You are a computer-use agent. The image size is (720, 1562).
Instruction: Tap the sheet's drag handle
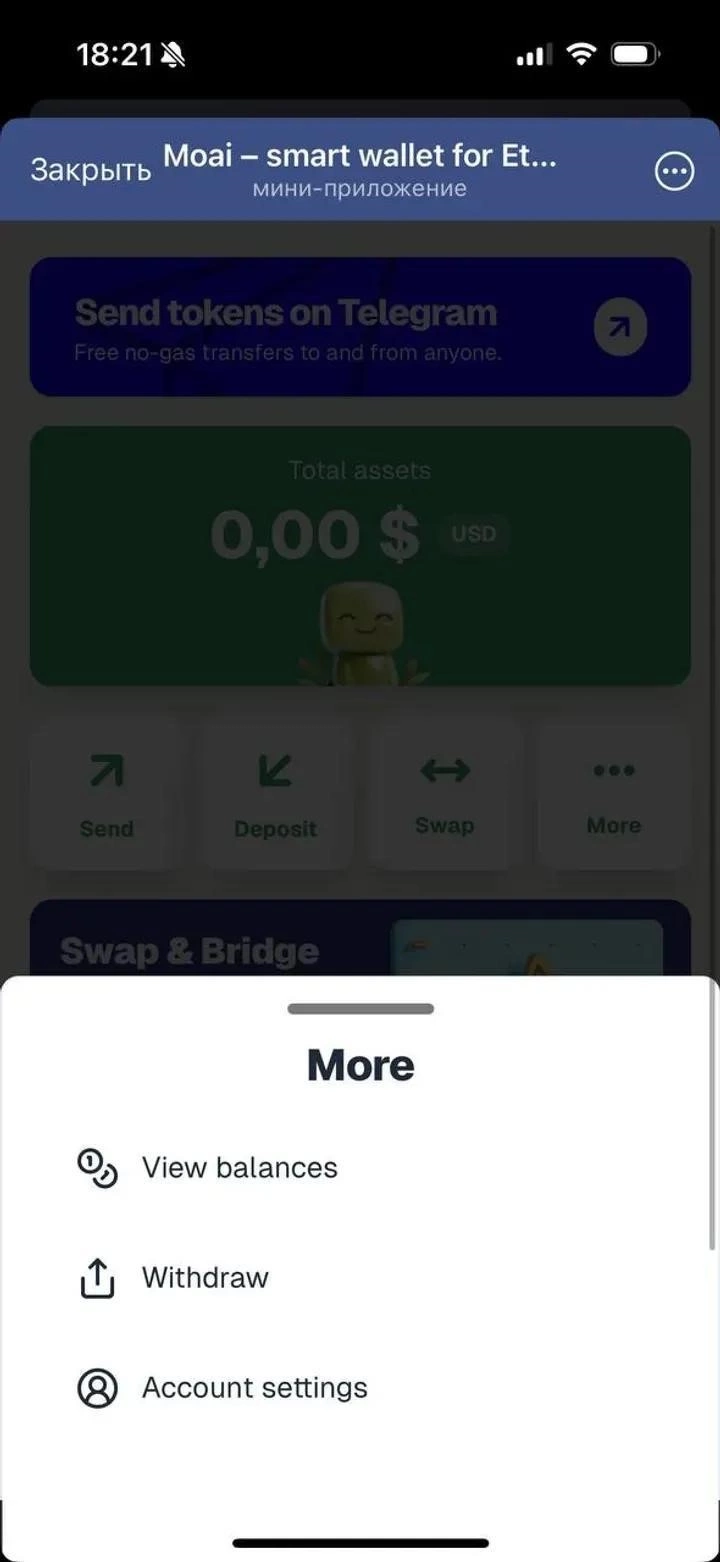(360, 1009)
